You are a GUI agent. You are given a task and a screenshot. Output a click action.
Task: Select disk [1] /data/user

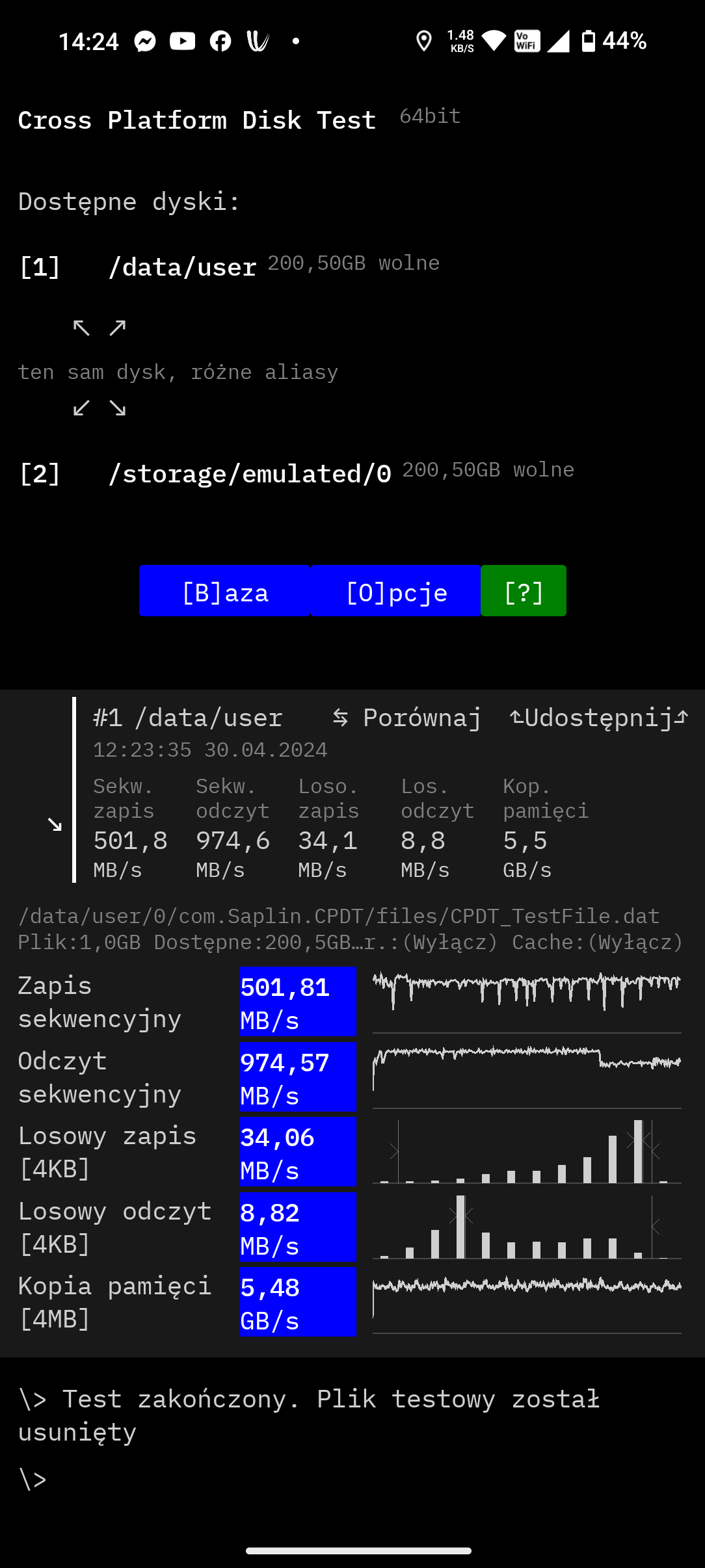(182, 267)
